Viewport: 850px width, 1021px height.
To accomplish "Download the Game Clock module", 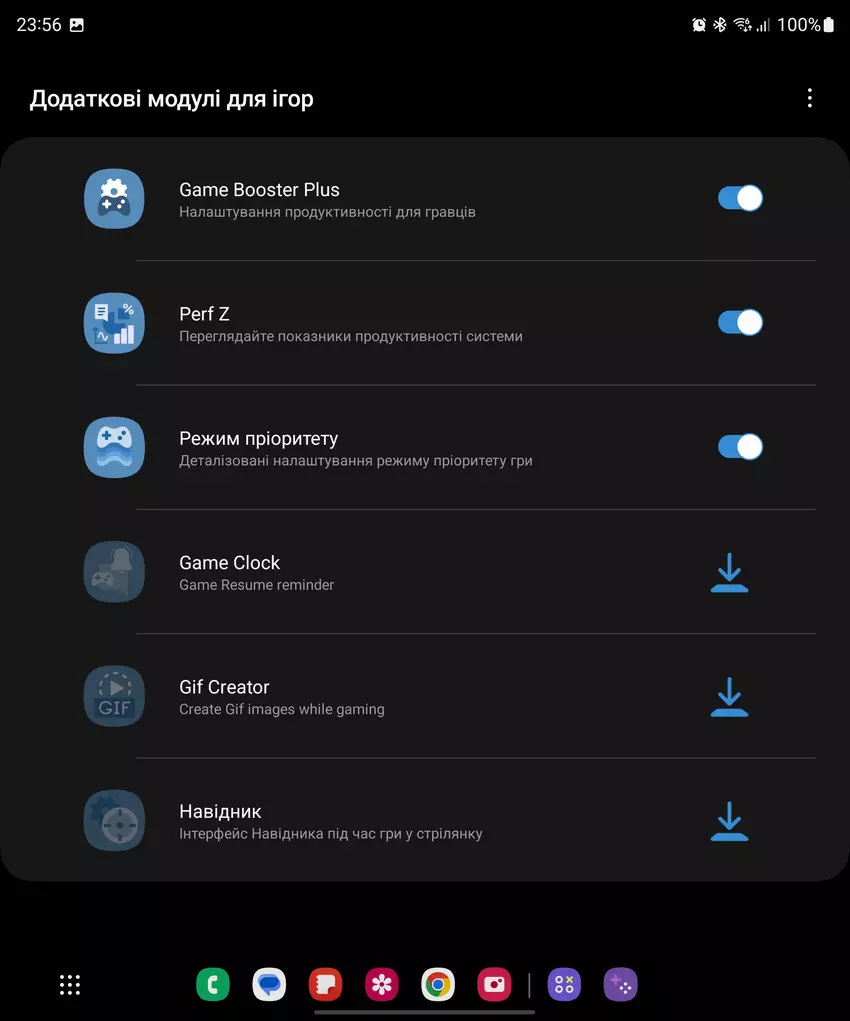I will click(729, 572).
